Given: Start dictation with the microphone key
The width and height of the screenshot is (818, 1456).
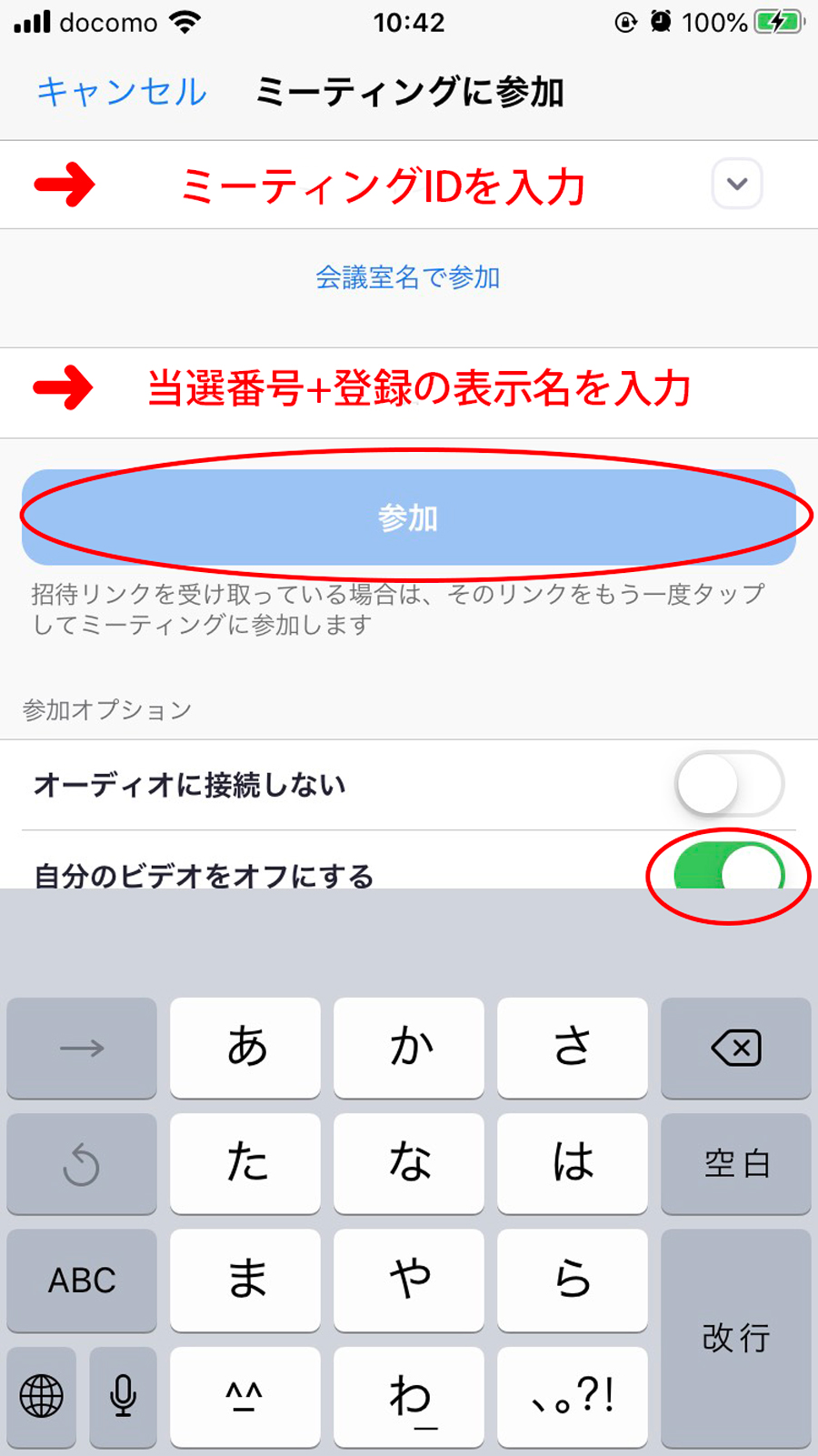Looking at the screenshot, I should [x=124, y=1396].
